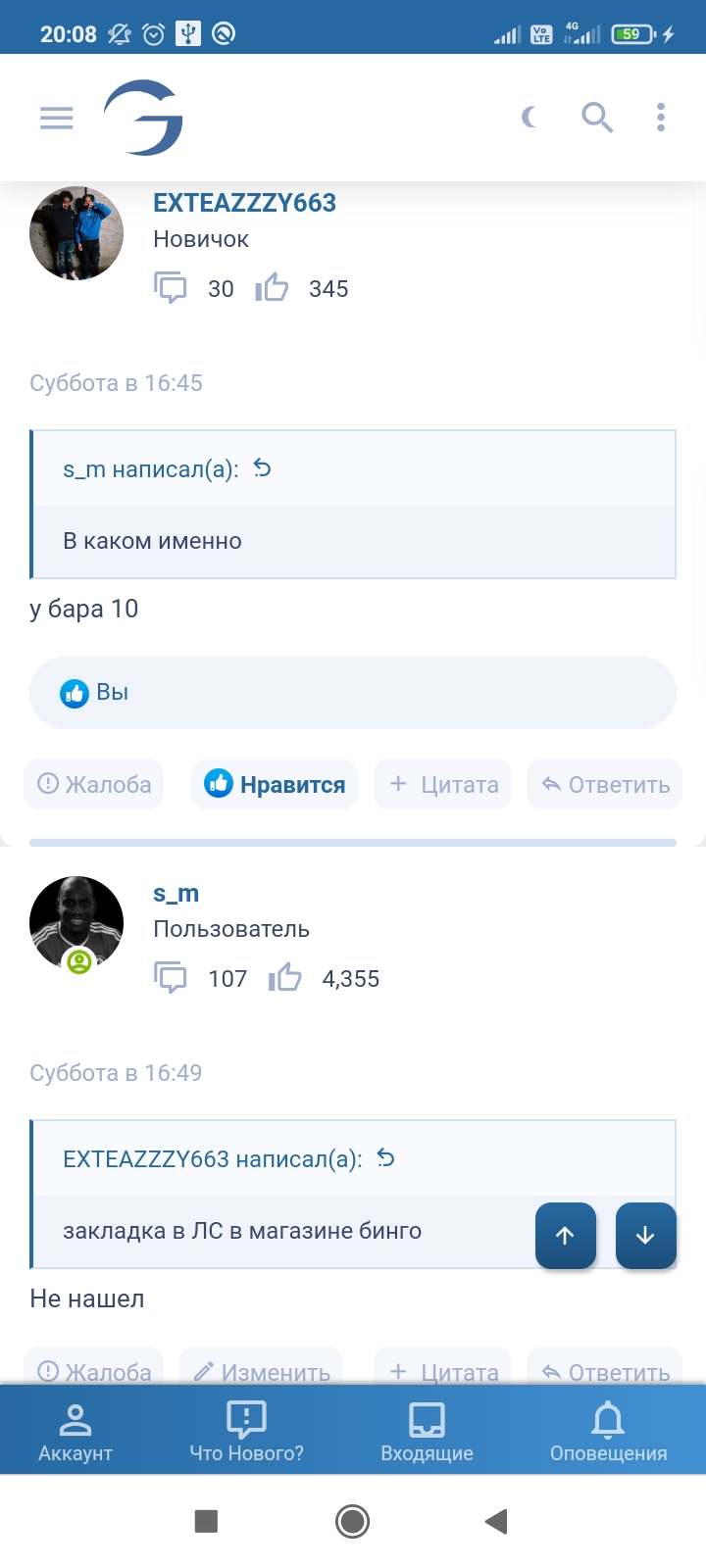
Task: Open the s_m username link
Action: pos(176,893)
